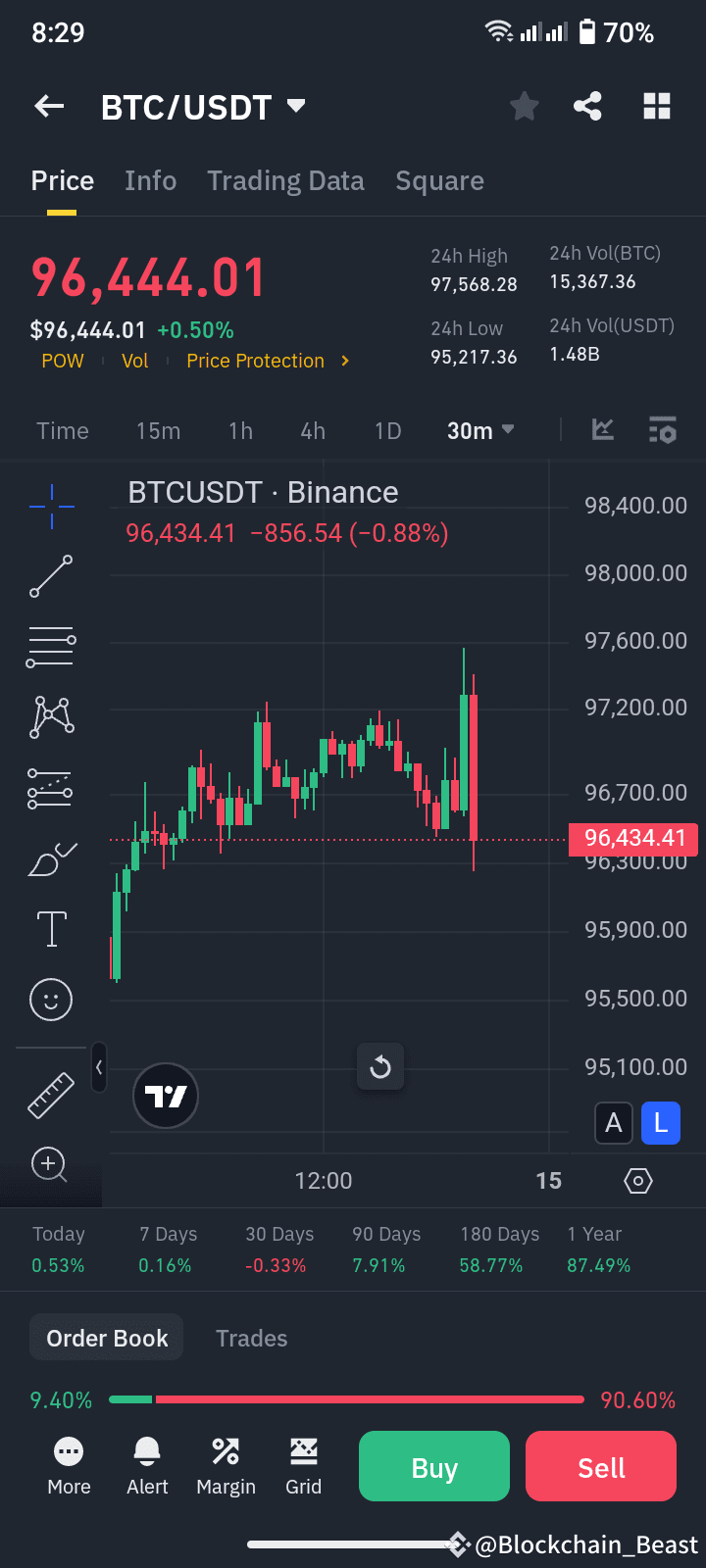Expand the 30m interval dropdown
The height and width of the screenshot is (1568, 706).
point(480,430)
